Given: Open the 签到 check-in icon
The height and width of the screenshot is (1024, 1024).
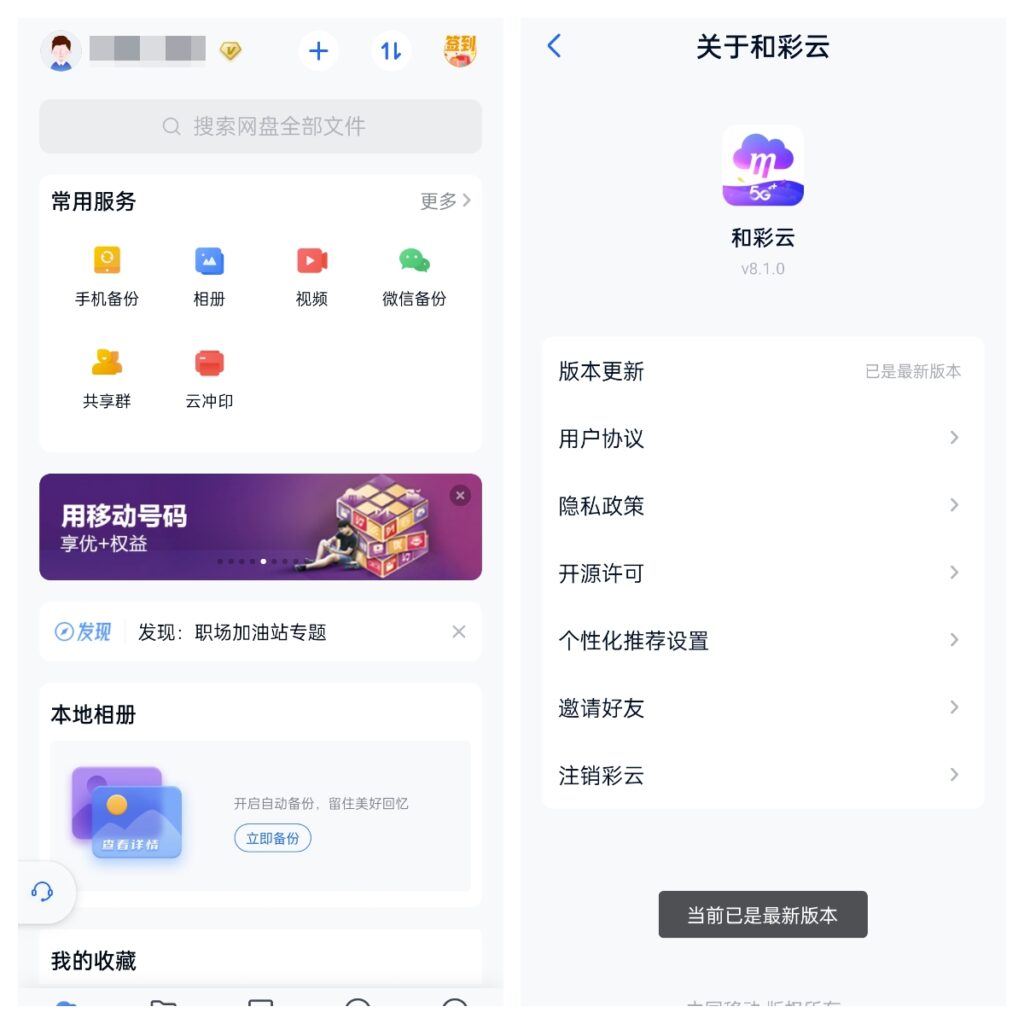Looking at the screenshot, I should point(460,50).
